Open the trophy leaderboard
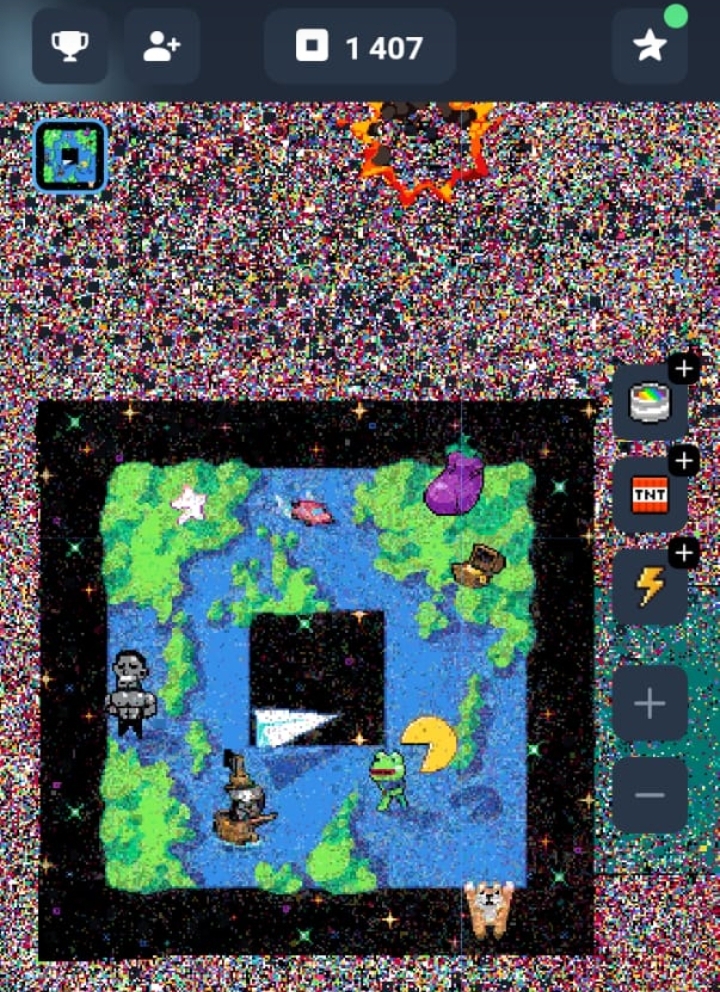Image resolution: width=720 pixels, height=992 pixels. click(70, 46)
